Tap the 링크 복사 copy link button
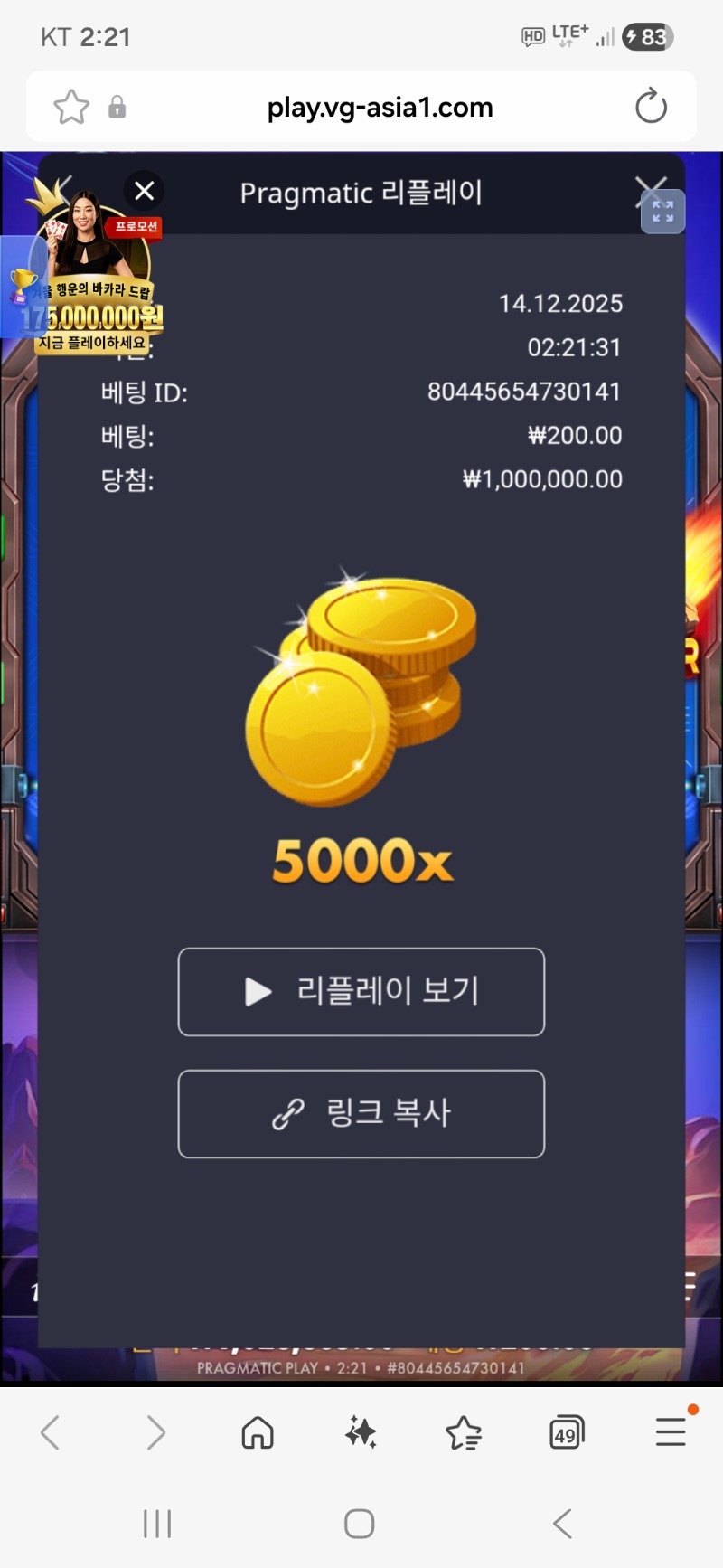This screenshot has height=1568, width=723. (x=361, y=1114)
